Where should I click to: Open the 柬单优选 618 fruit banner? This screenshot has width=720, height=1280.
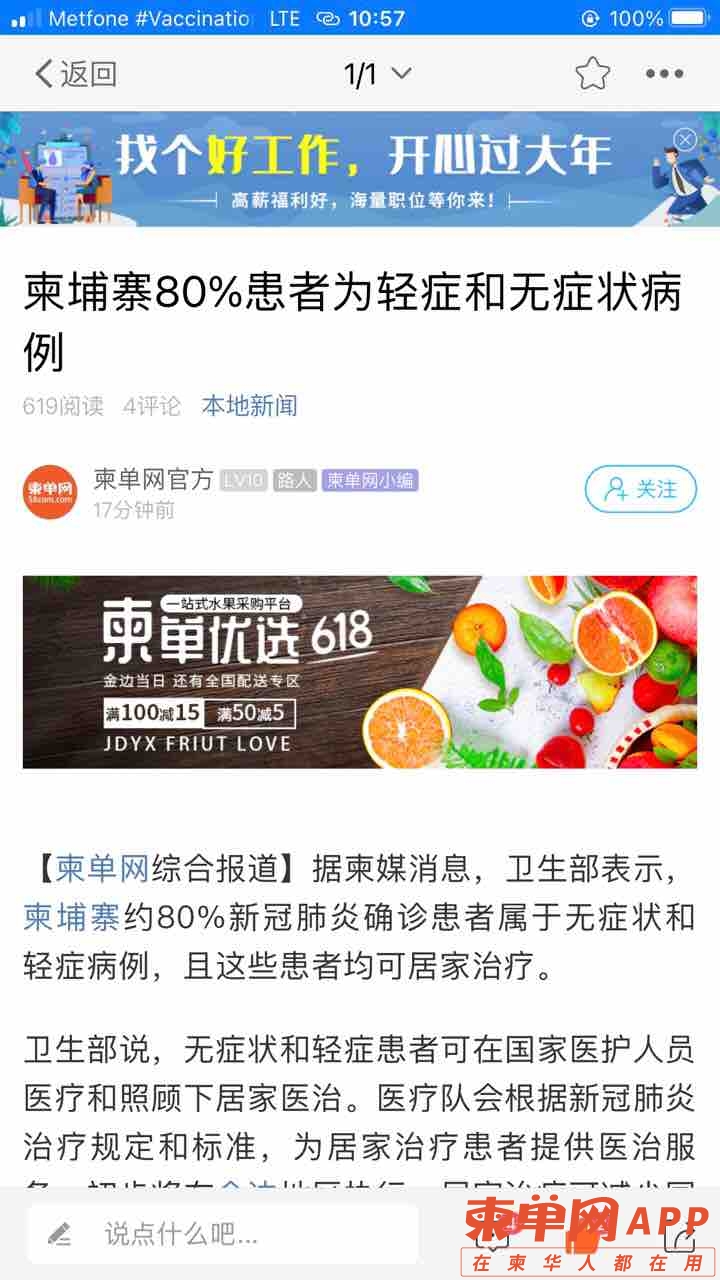pos(360,672)
